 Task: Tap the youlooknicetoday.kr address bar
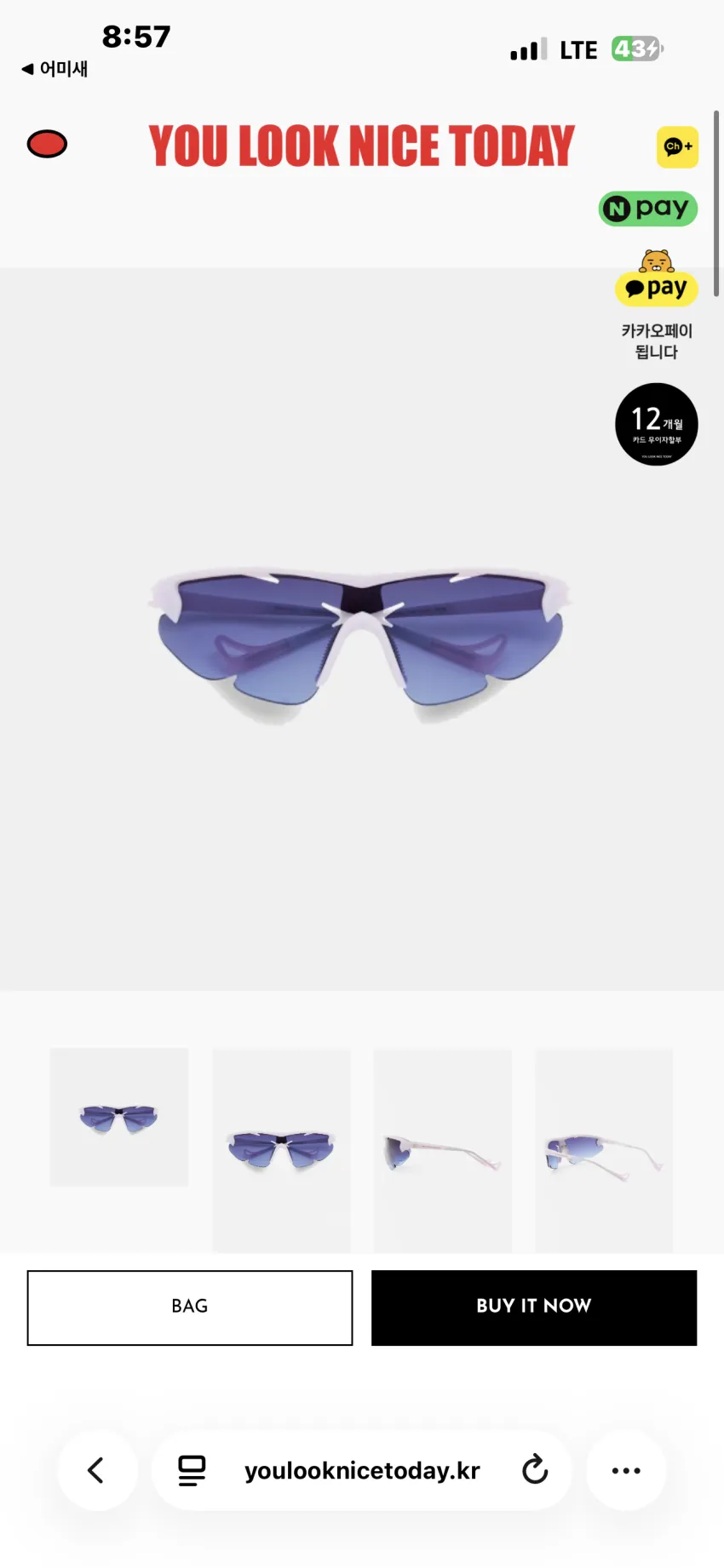click(362, 1470)
